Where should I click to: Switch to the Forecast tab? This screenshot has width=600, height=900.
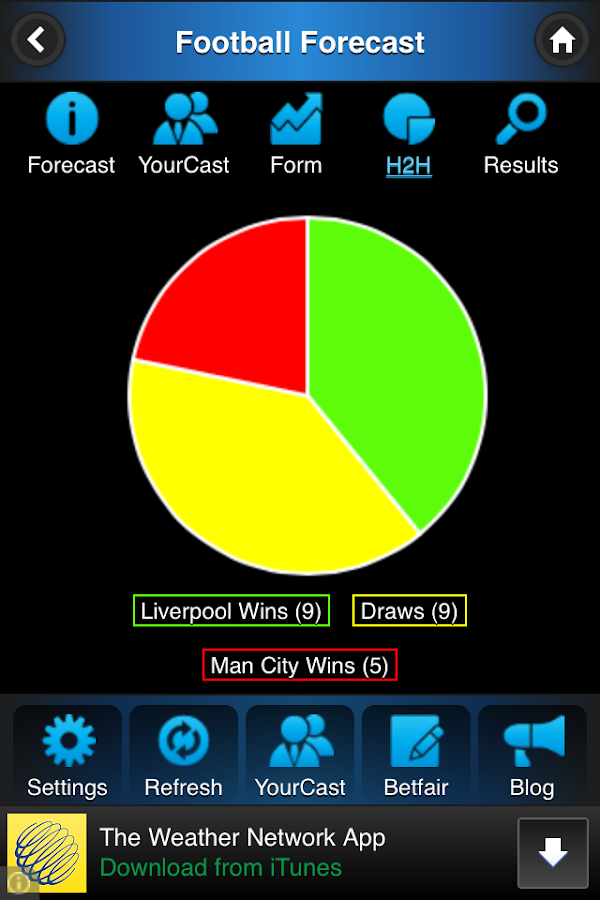click(x=71, y=135)
